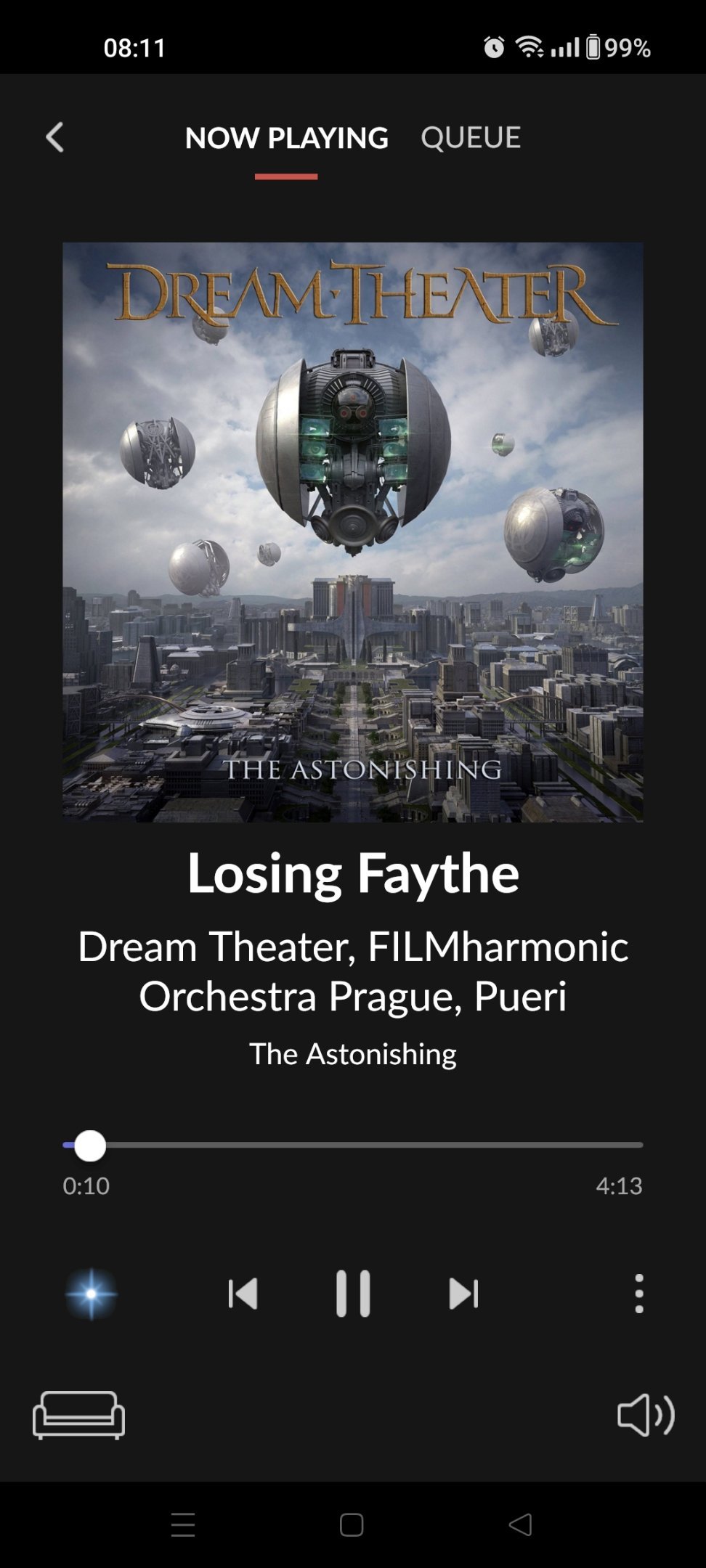
Task: Go back using the top-left arrow
Action: (54, 137)
